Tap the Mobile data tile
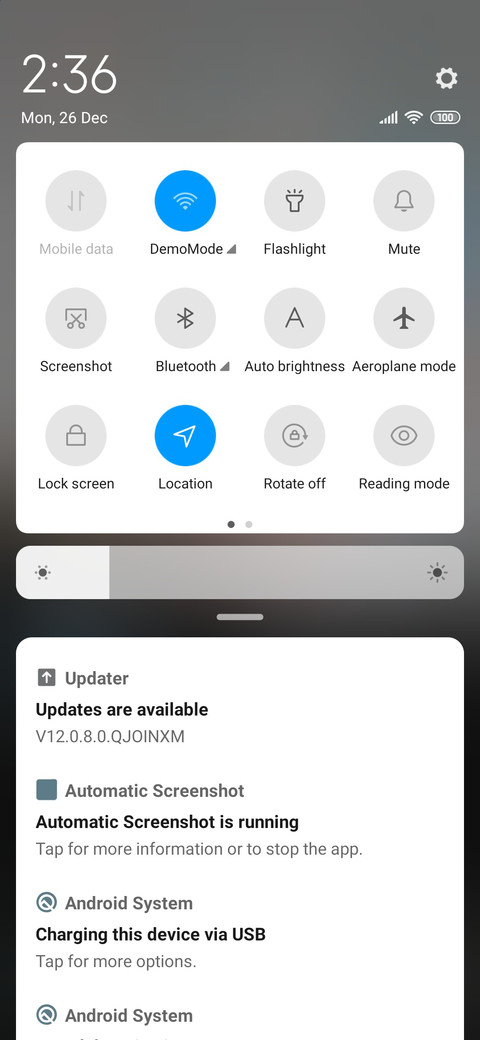480x1040 pixels. tap(76, 201)
